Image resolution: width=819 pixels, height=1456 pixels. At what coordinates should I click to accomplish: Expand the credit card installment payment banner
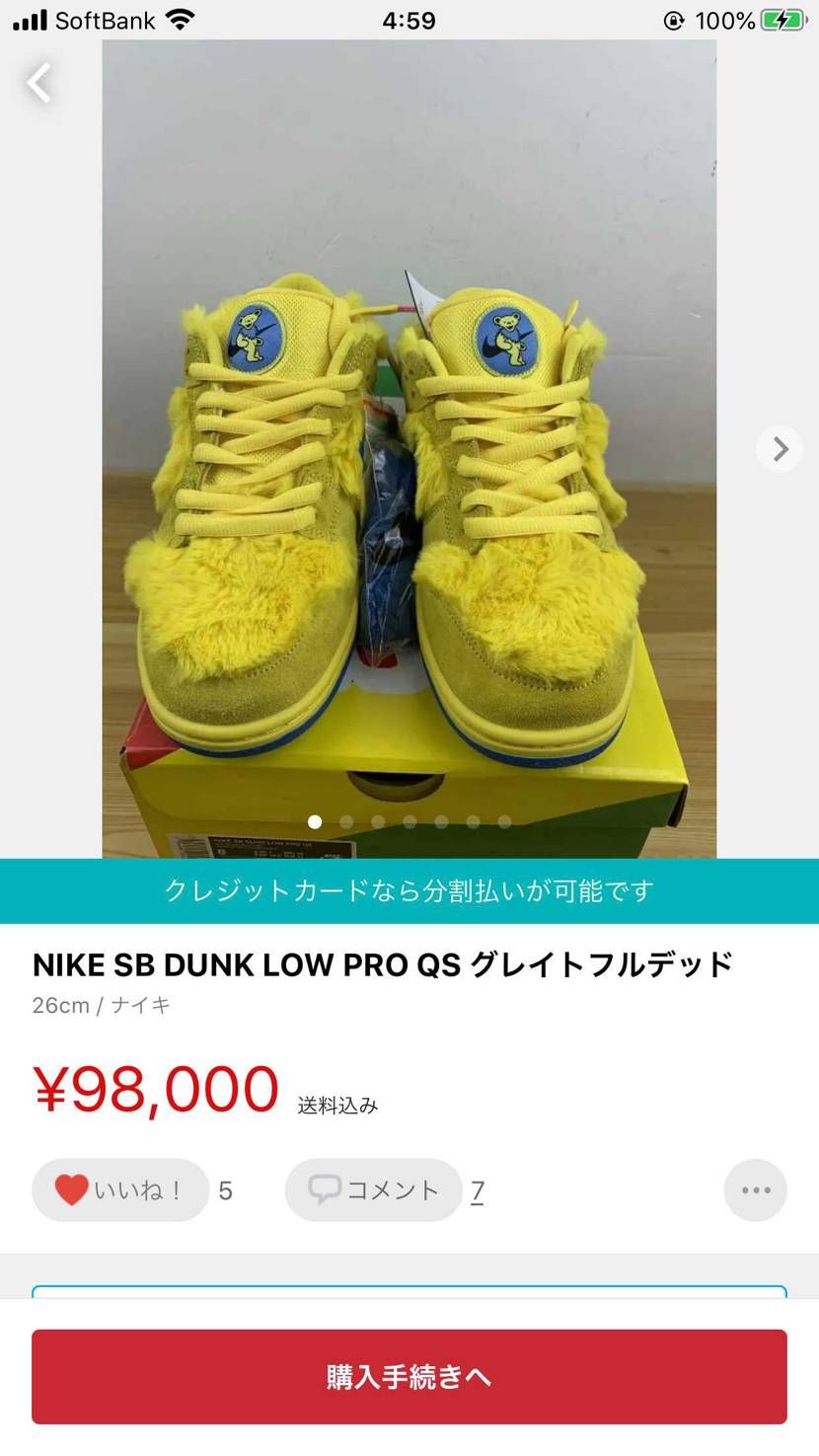click(x=409, y=889)
